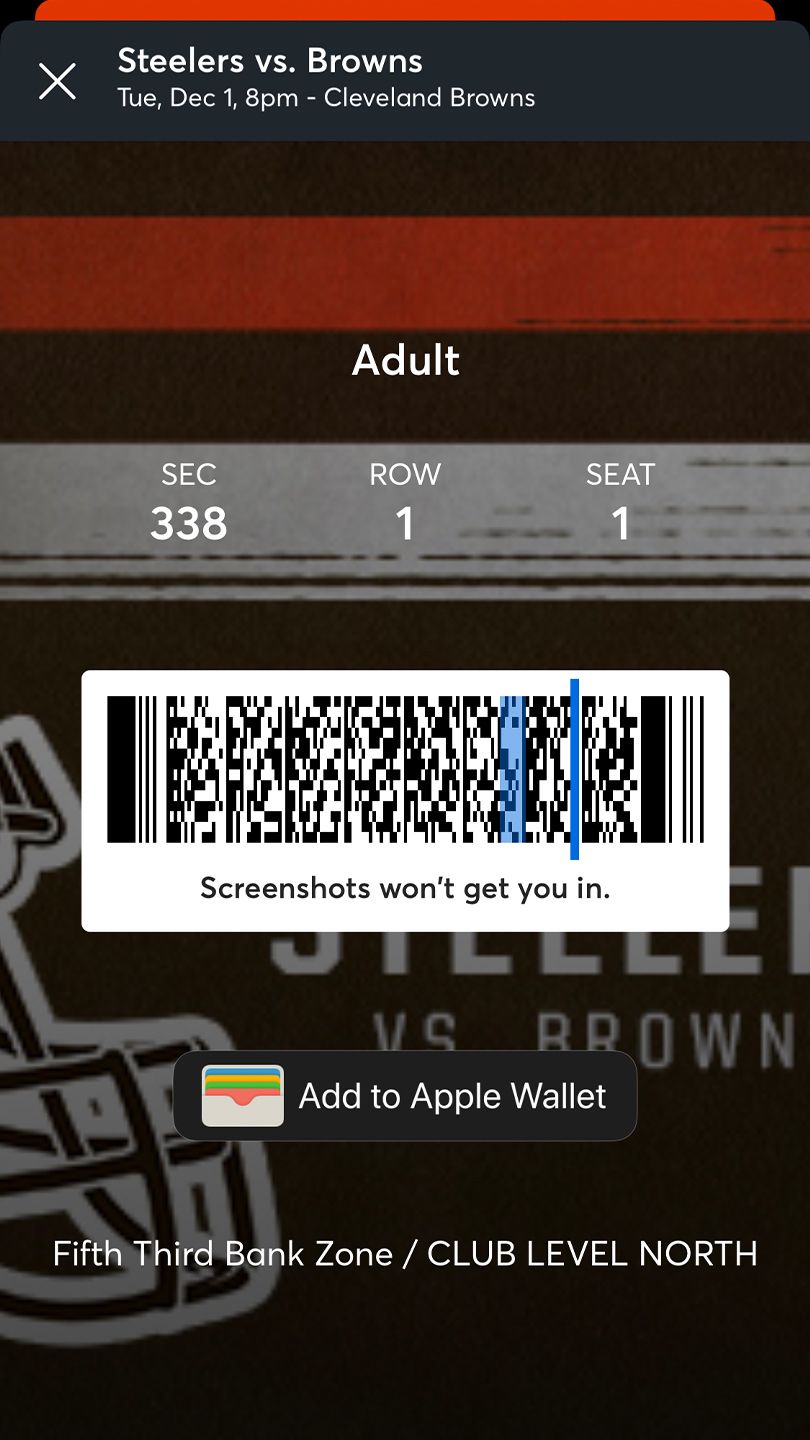Close the Steelers vs. Browns ticket
This screenshot has width=810, height=1440.
(x=57, y=81)
